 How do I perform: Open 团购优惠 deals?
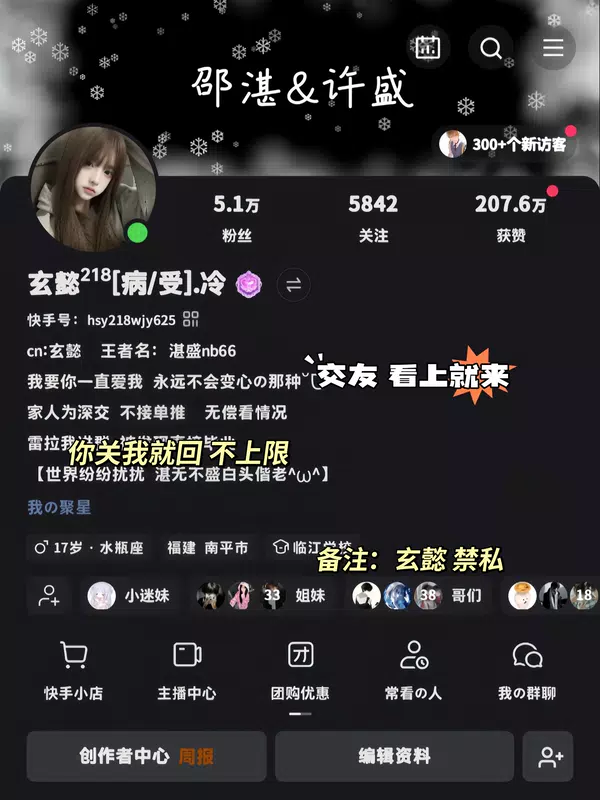(x=300, y=671)
